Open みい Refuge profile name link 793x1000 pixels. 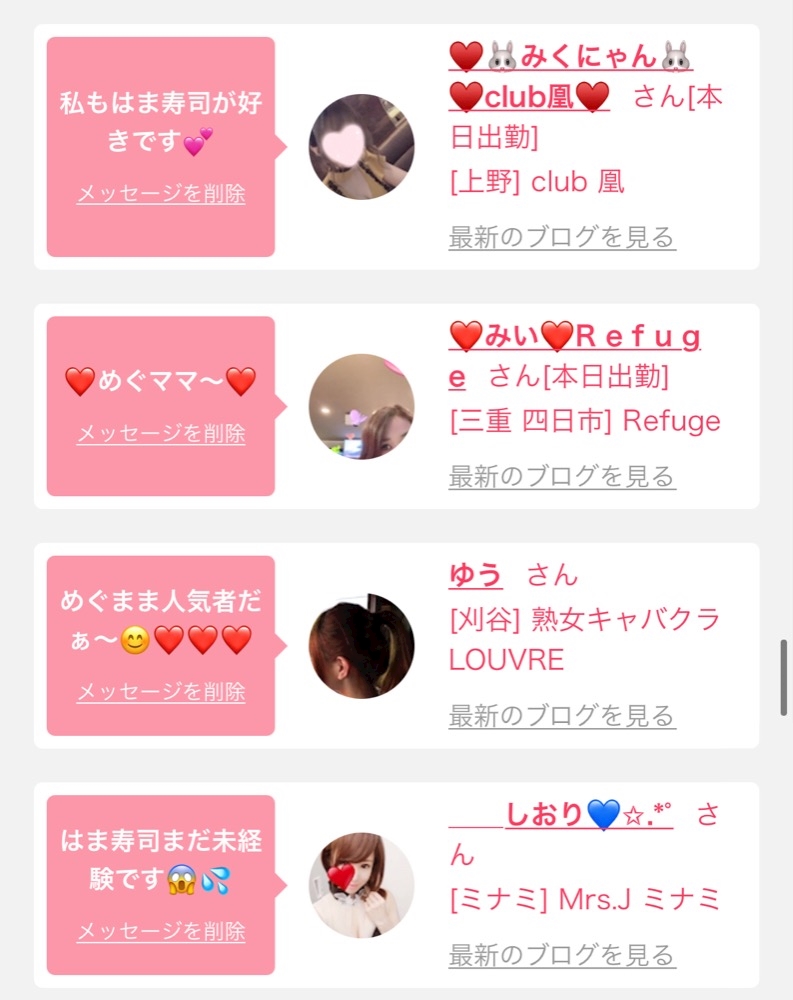tap(575, 338)
